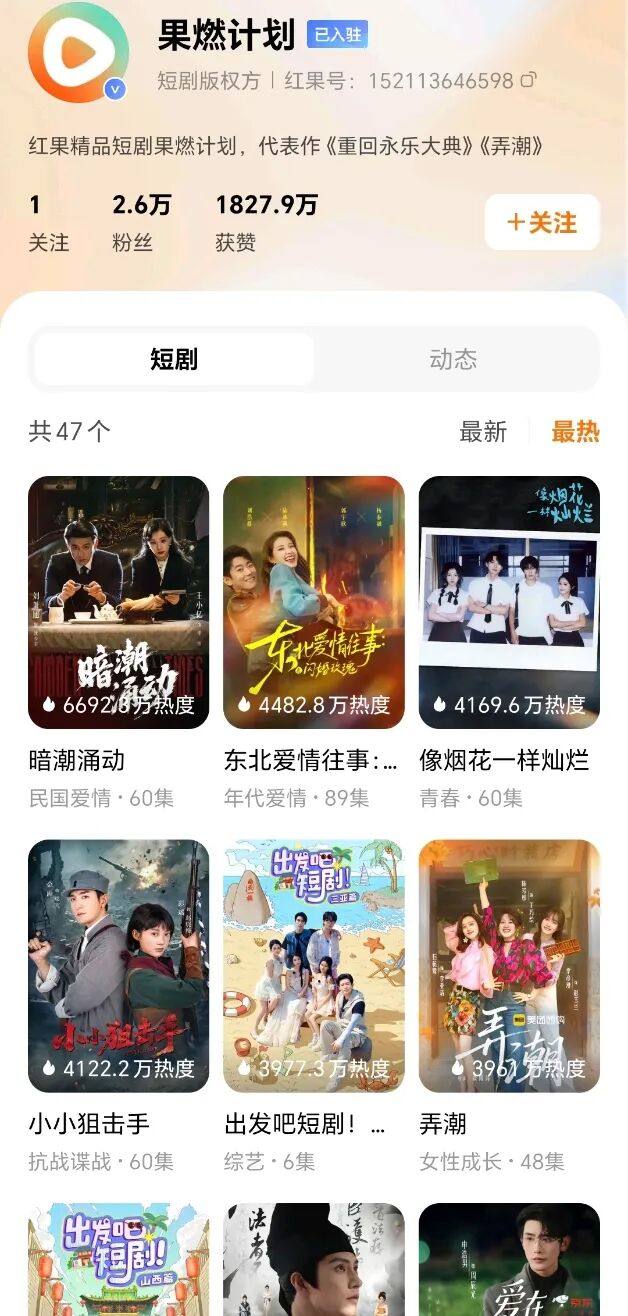
Task: Open the drama 像烟花一样灿烂
Action: (x=509, y=602)
